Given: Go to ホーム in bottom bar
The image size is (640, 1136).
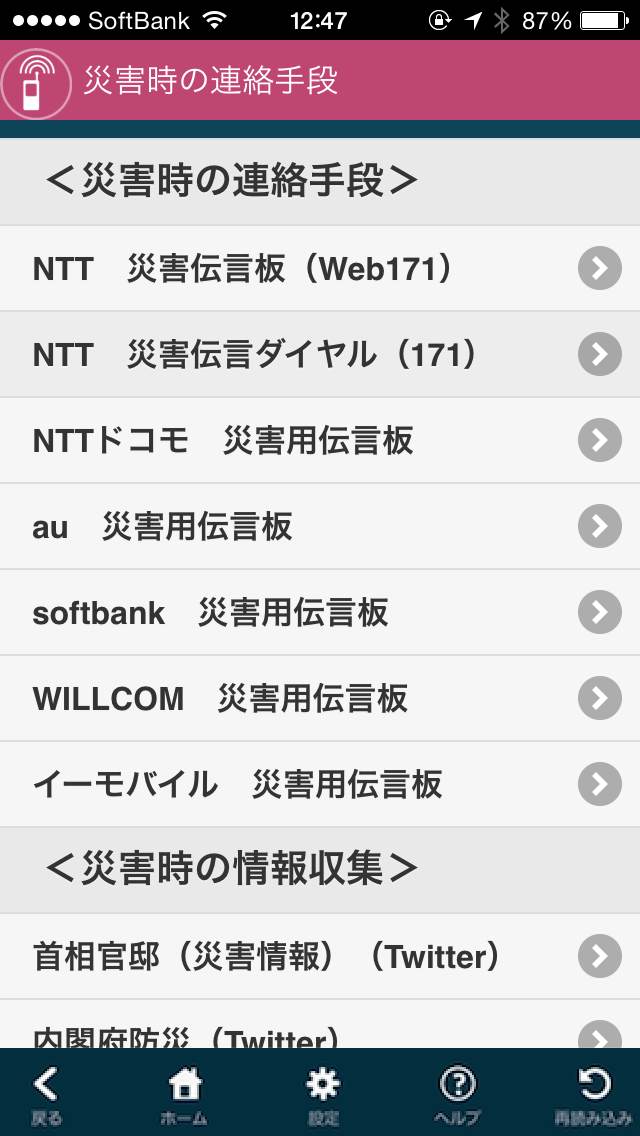Looking at the screenshot, I should pos(184,1095).
